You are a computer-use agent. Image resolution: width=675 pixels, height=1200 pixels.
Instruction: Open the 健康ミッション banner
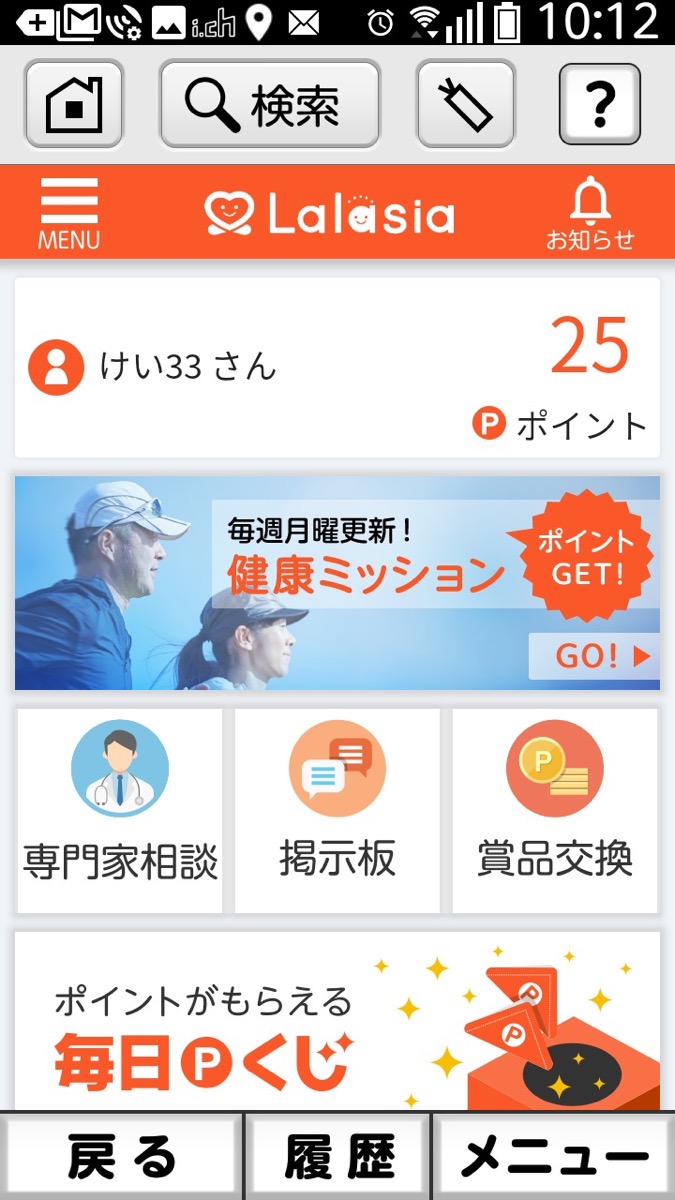(x=337, y=583)
